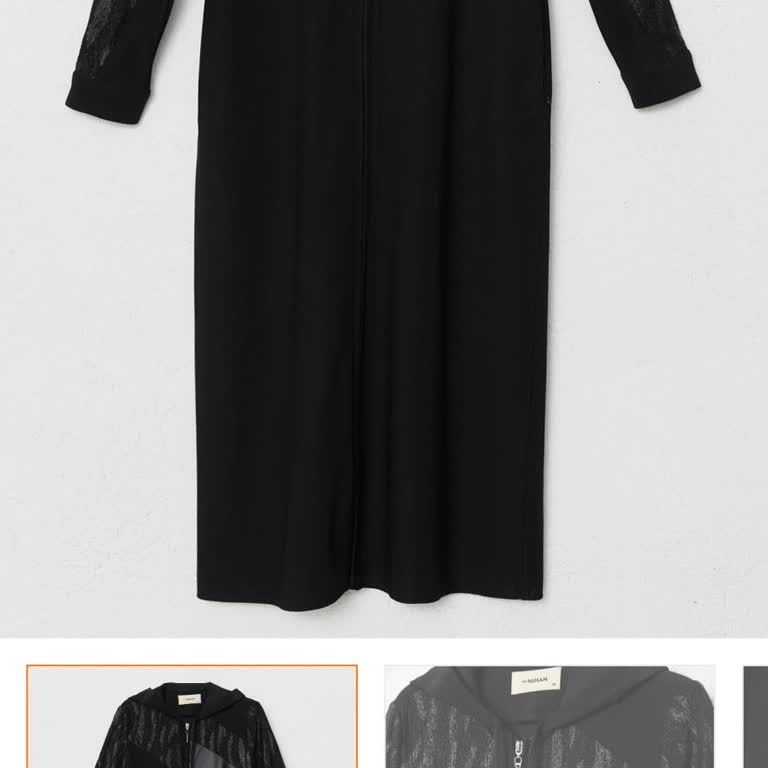View the hood close-up thumbnail with NIHAN label
Image resolution: width=768 pixels, height=768 pixels.
(550, 717)
